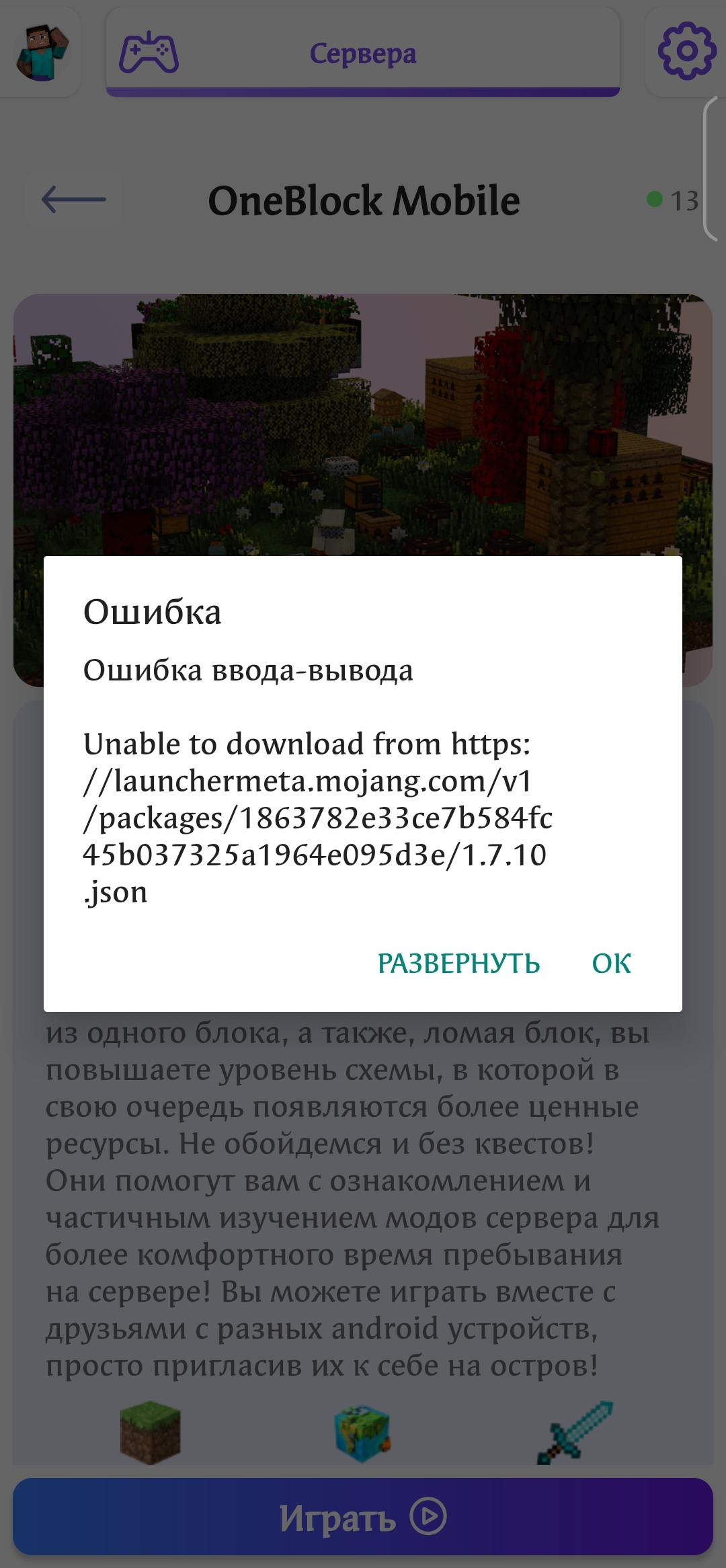The image size is (726, 1568).
Task: Dismiss the error dialog with OK
Action: pos(611,964)
